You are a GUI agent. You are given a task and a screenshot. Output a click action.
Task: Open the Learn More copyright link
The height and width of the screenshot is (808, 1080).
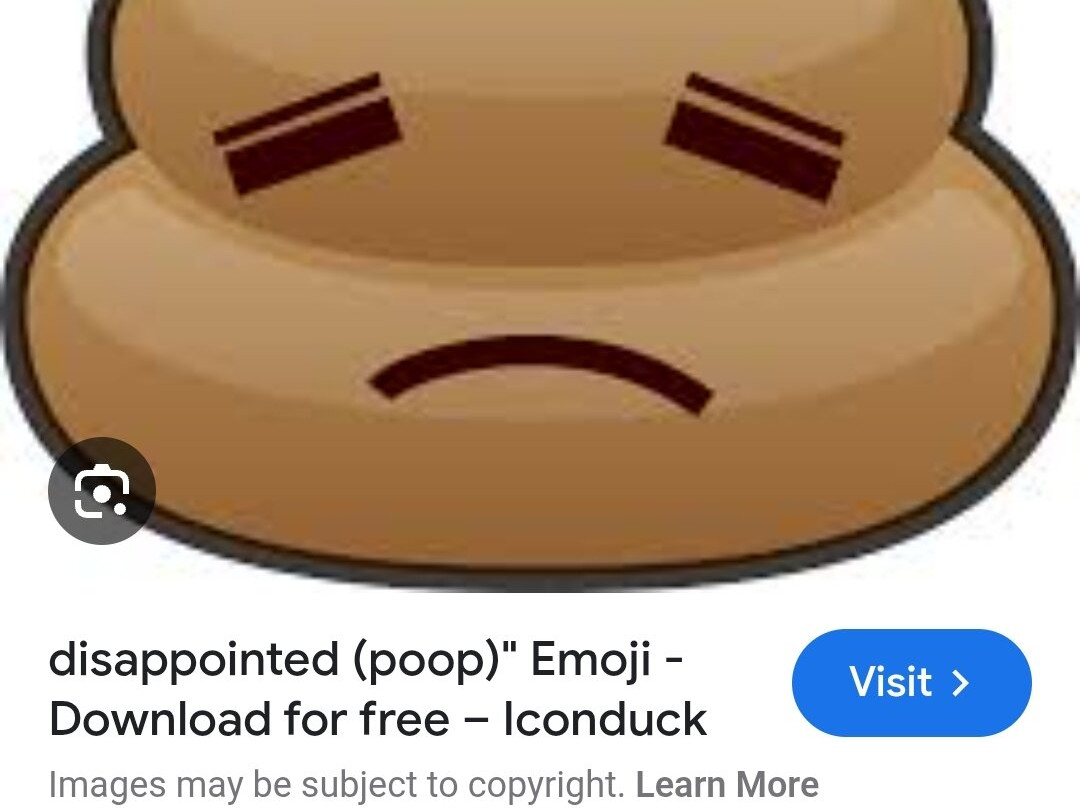tap(727, 784)
